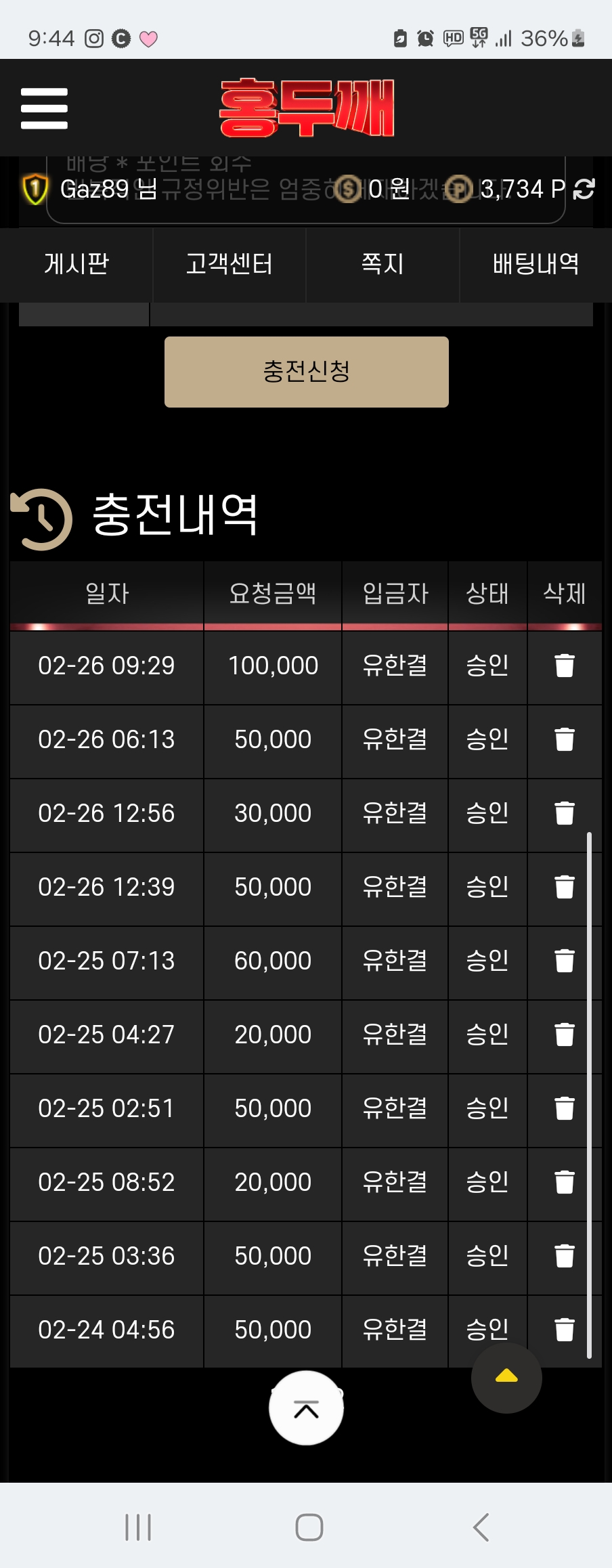The height and width of the screenshot is (1568, 612).
Task: Tap the yellow up-arrow floating button
Action: click(506, 1377)
